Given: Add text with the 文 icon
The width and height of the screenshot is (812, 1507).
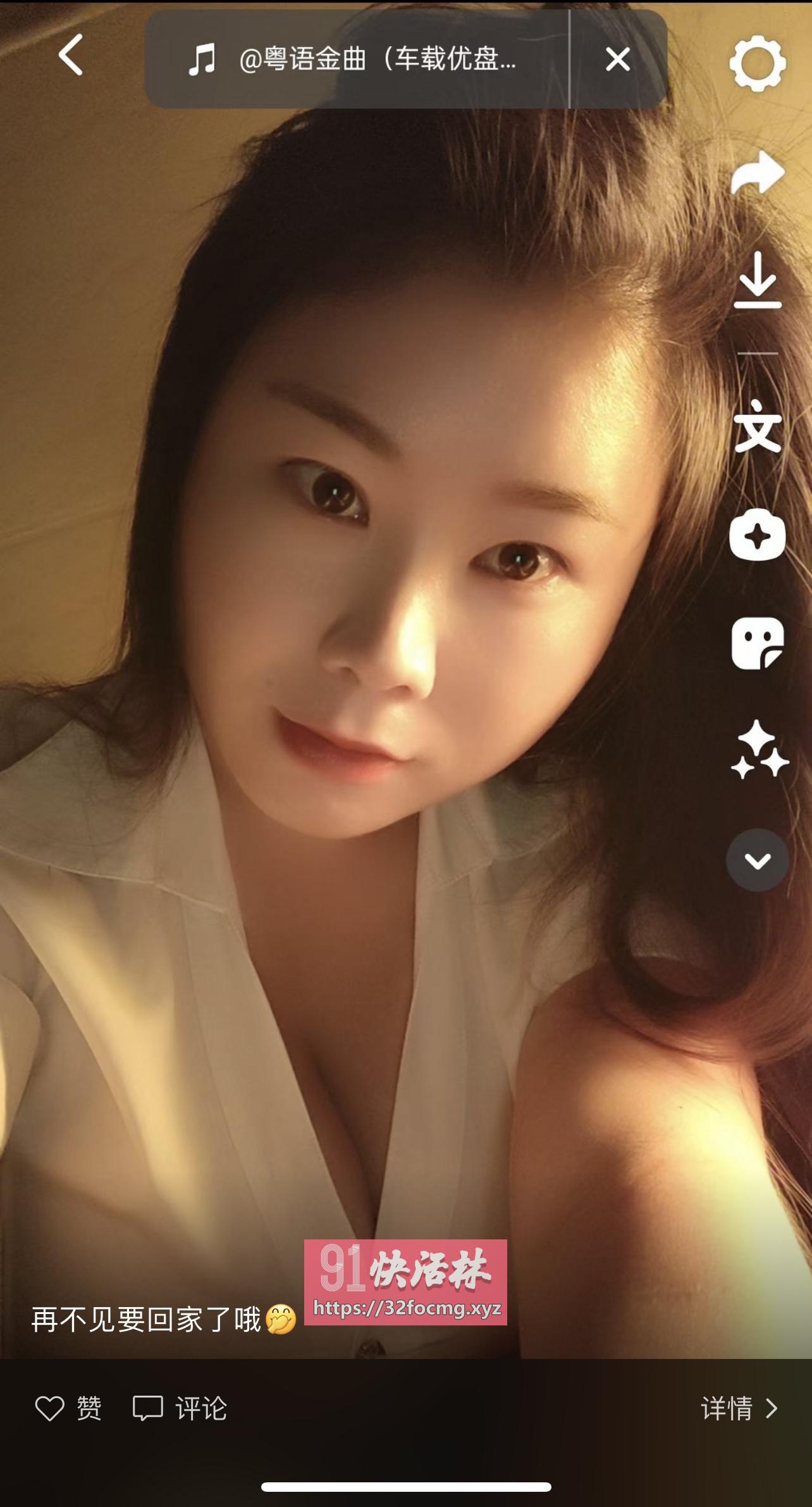Looking at the screenshot, I should tap(757, 426).
